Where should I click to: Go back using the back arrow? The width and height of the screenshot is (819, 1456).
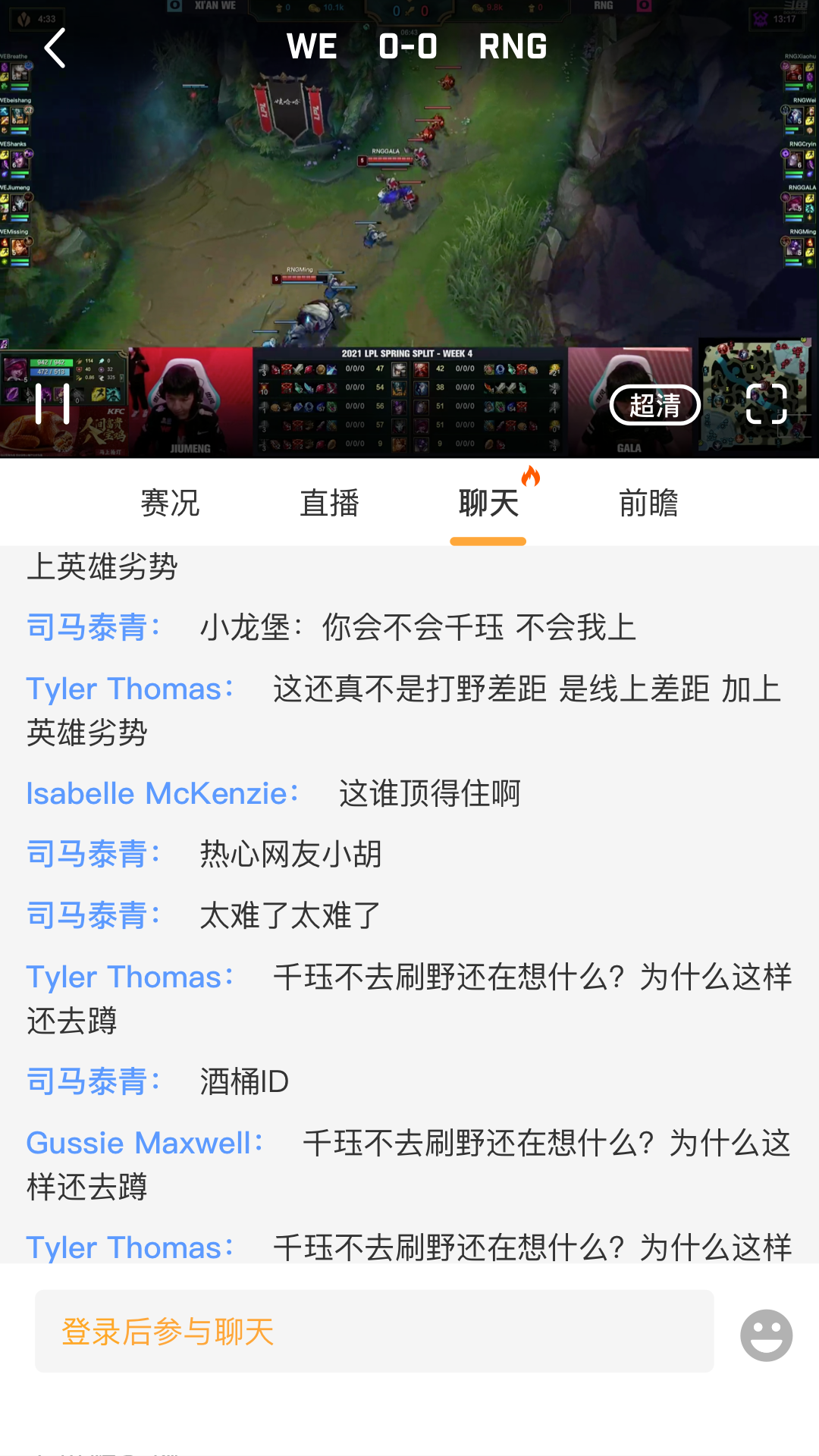click(x=54, y=48)
